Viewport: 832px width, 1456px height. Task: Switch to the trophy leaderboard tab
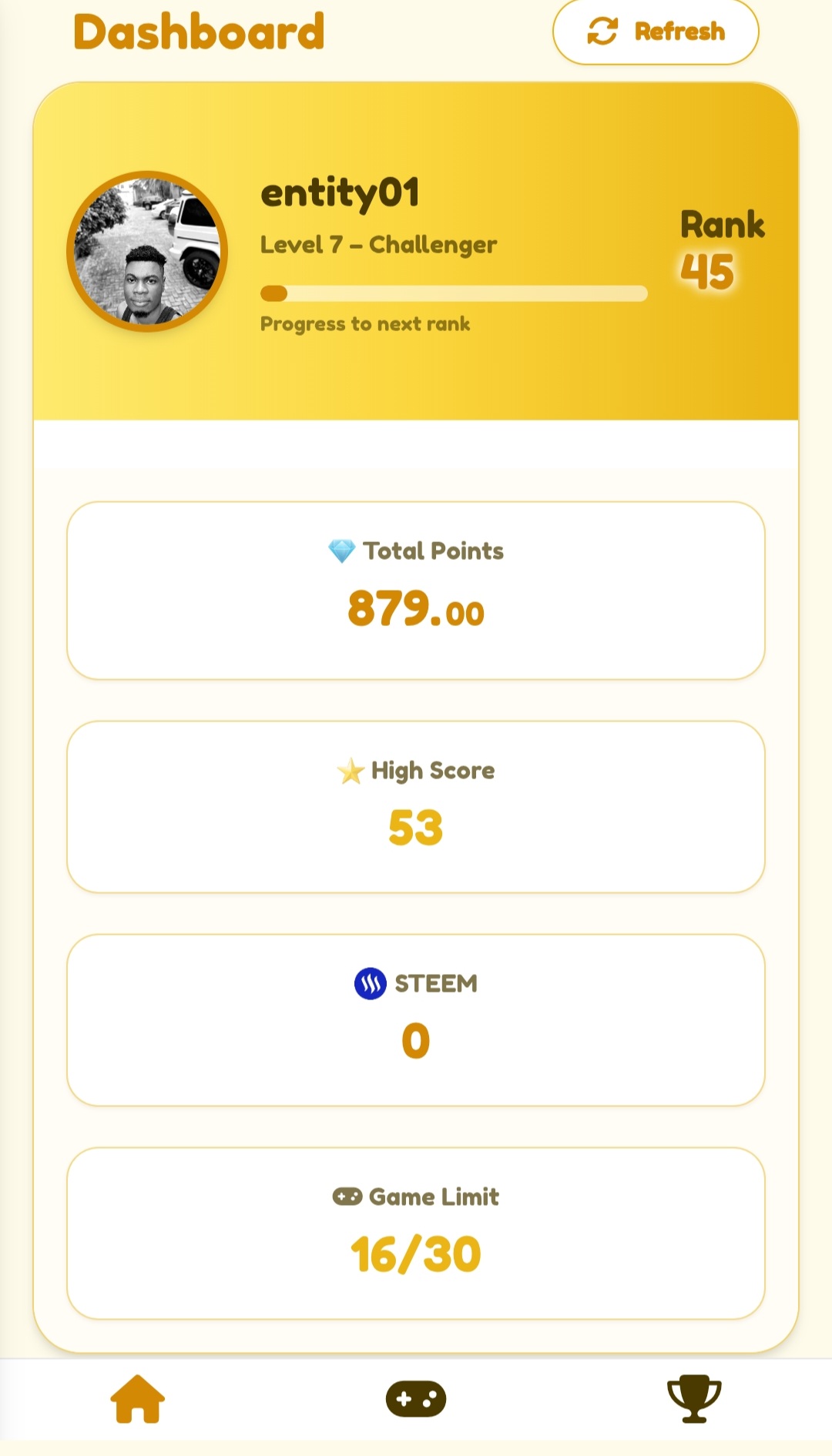(x=694, y=1399)
